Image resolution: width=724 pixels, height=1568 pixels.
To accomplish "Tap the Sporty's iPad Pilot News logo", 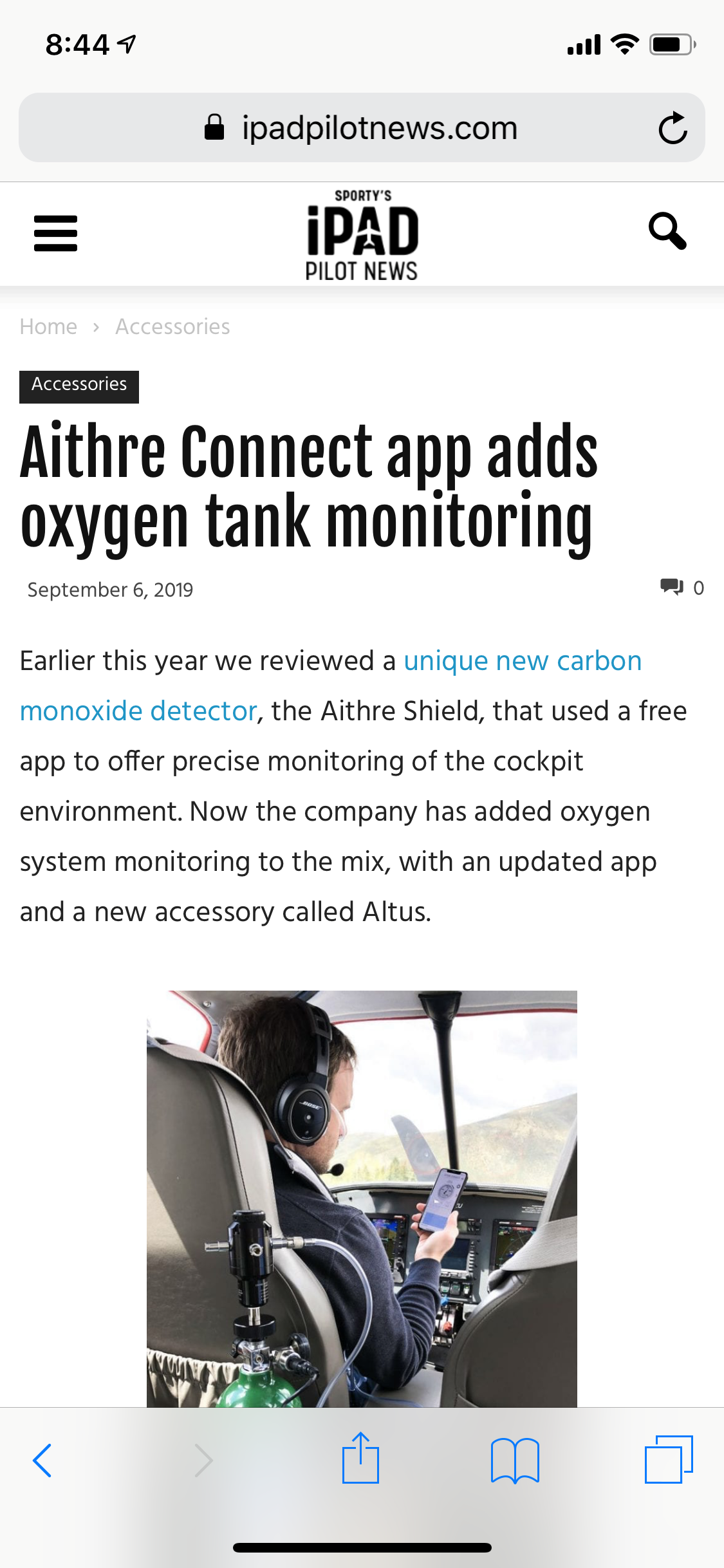I will click(362, 235).
